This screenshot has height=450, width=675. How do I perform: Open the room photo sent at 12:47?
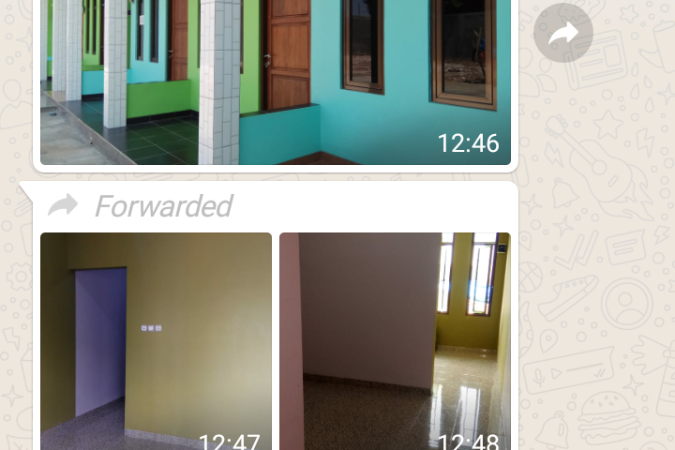click(x=156, y=340)
